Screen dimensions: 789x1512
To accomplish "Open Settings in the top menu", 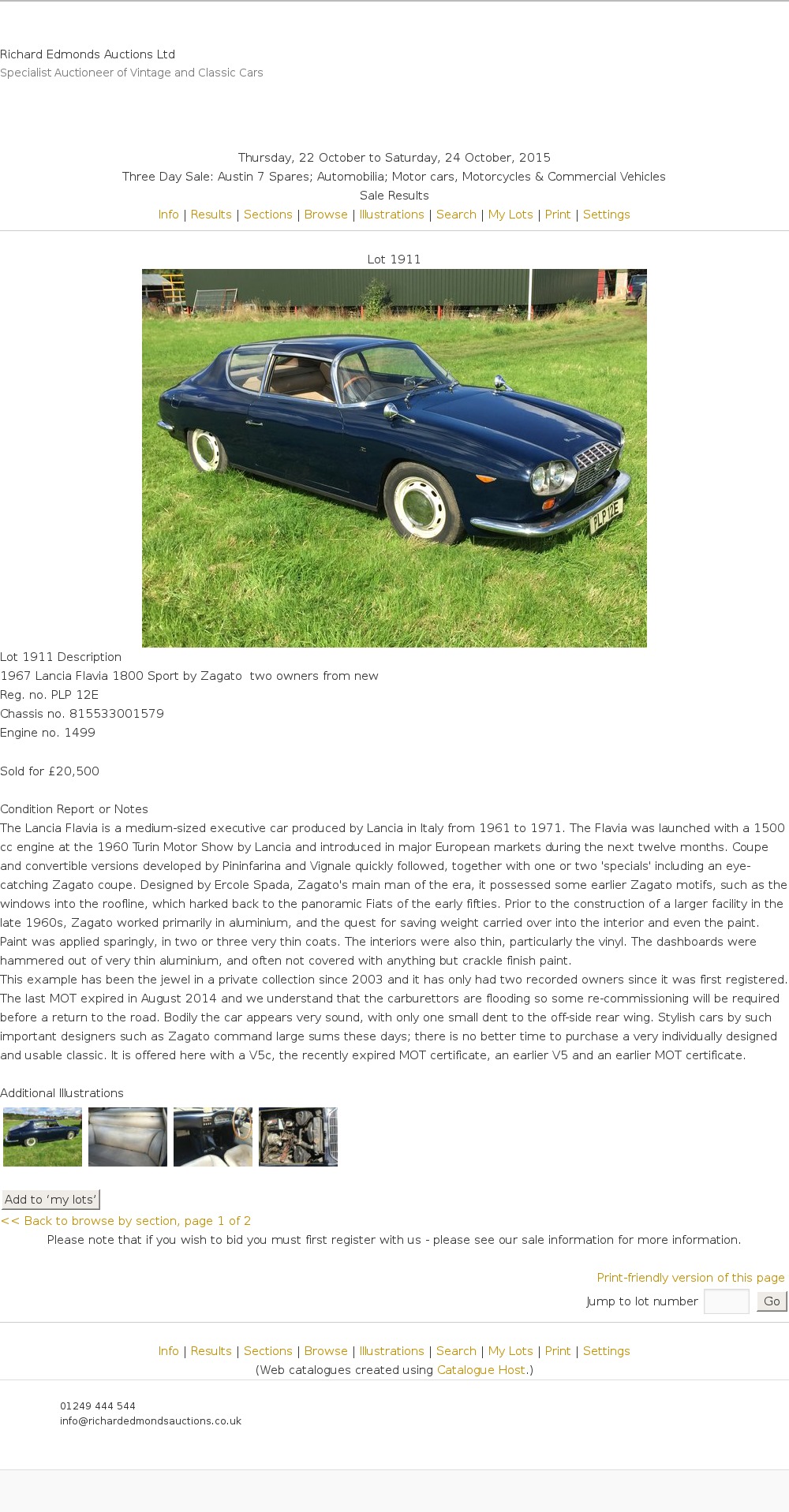I will click(x=606, y=215).
